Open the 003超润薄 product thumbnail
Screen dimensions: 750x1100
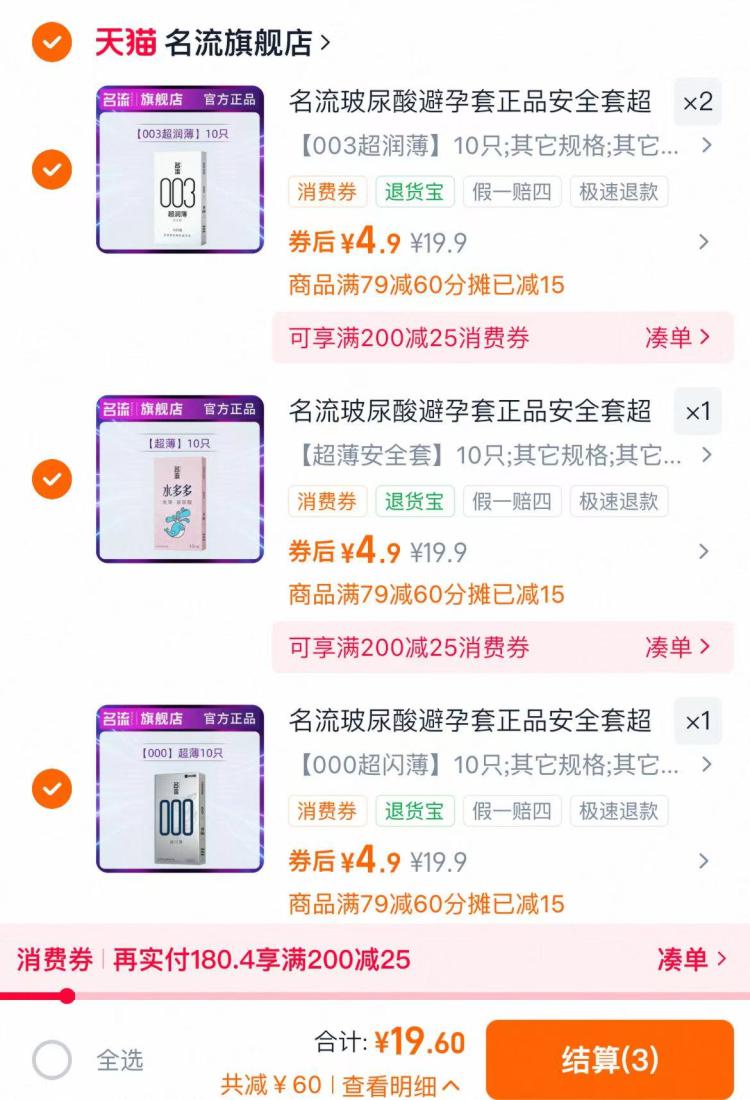click(x=180, y=170)
